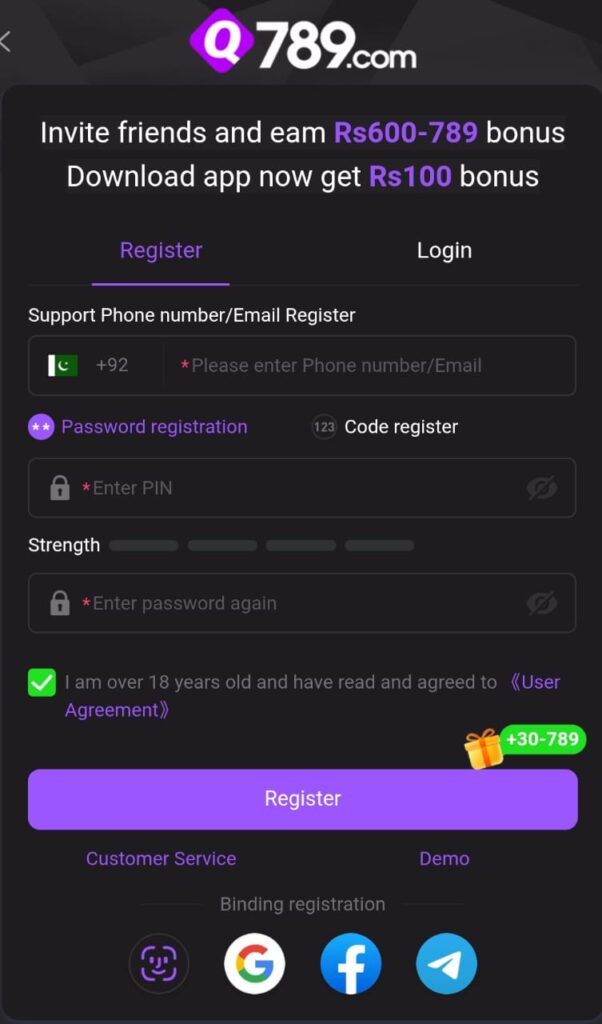Reveal the confirmation password with eye icon

click(x=541, y=603)
